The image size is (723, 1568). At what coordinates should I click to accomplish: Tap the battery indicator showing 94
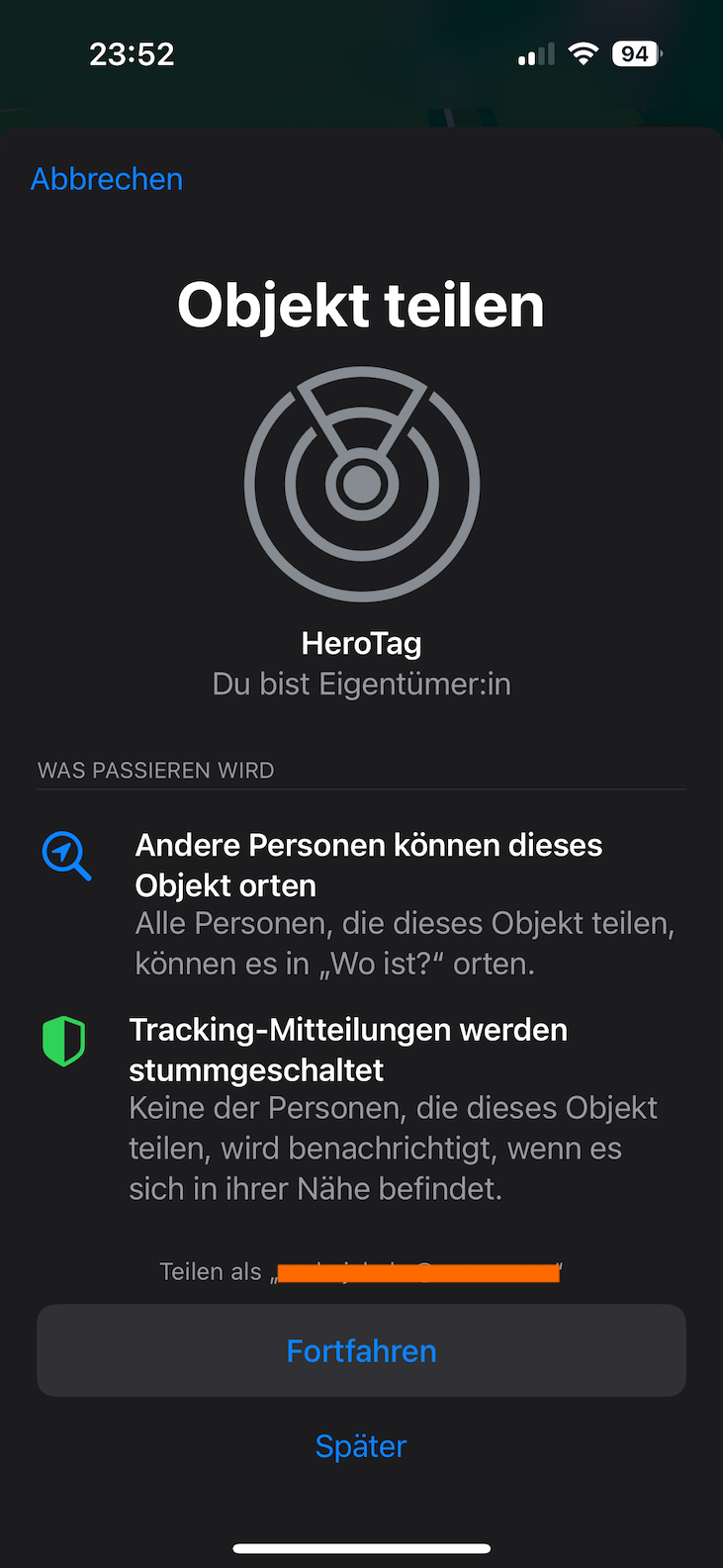click(x=636, y=53)
